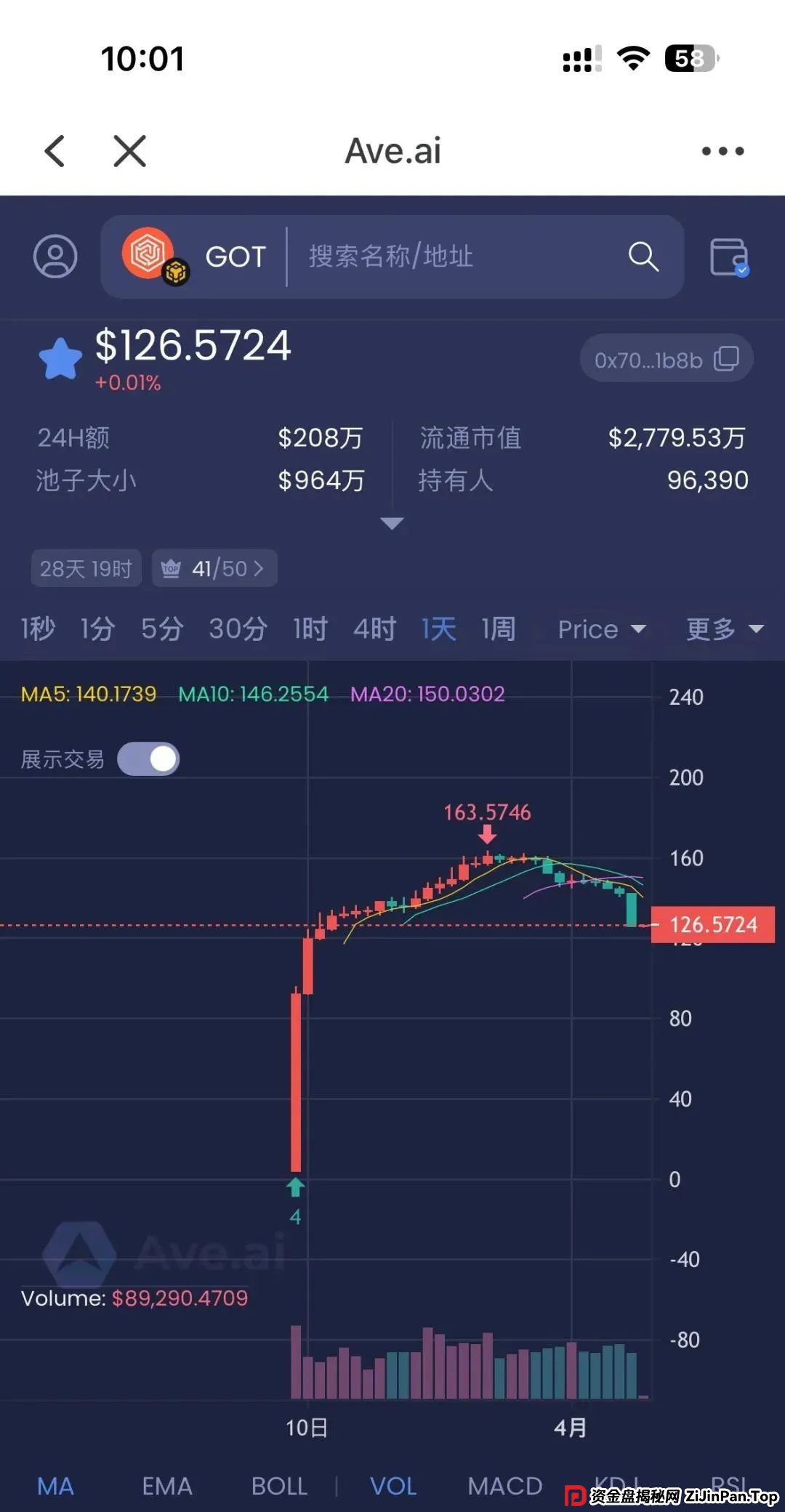Tap the back arrow at top left
Image resolution: width=785 pixels, height=1512 pixels.
(55, 150)
